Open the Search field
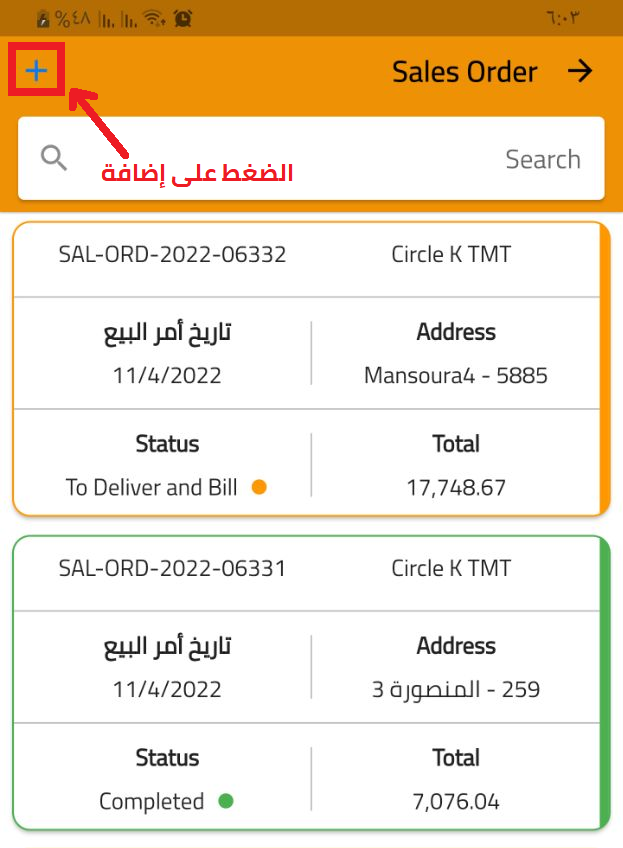This screenshot has height=848, width=623. [311, 159]
